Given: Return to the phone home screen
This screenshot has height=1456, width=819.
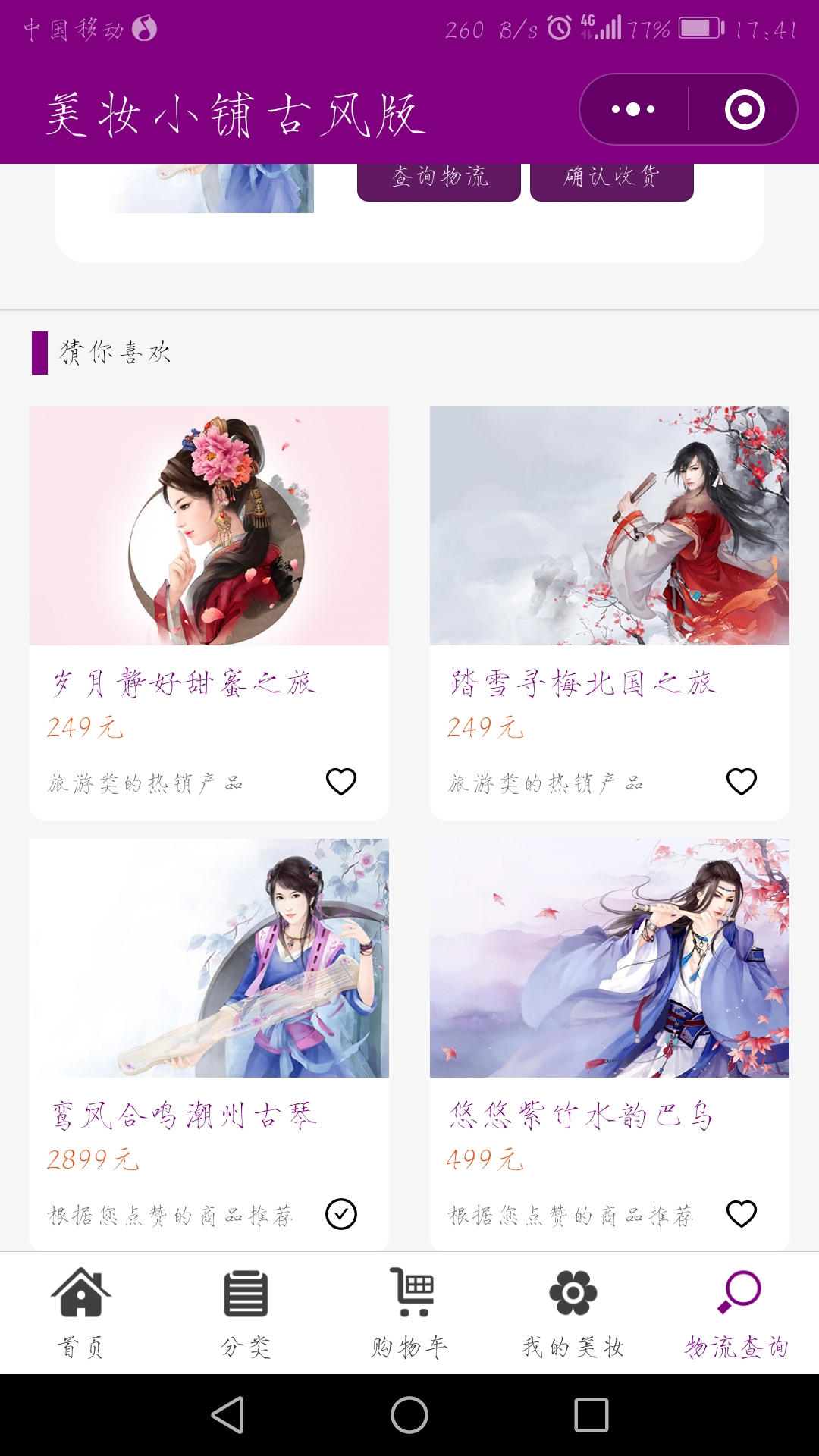Looking at the screenshot, I should [409, 1415].
